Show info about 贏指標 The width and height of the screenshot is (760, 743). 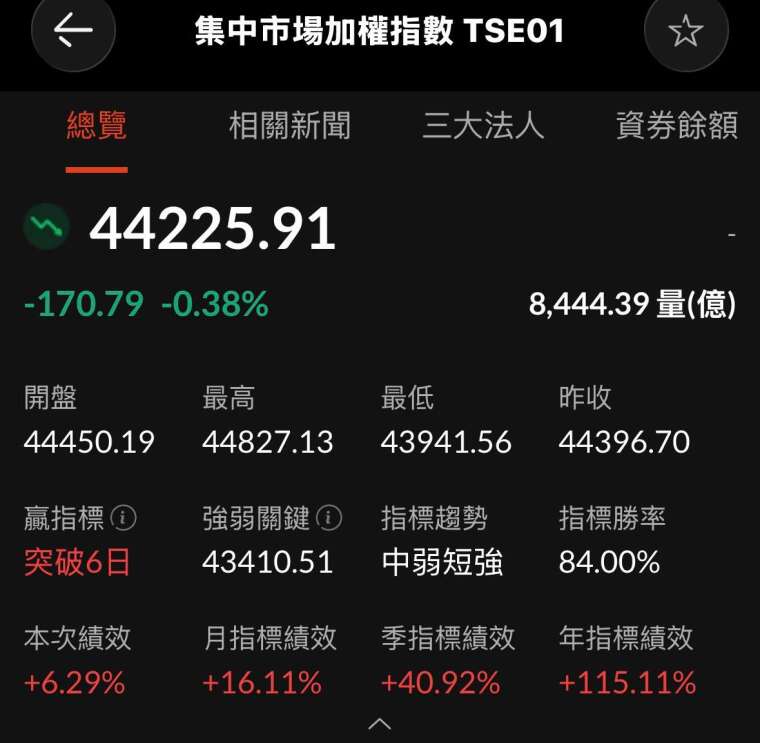(124, 518)
